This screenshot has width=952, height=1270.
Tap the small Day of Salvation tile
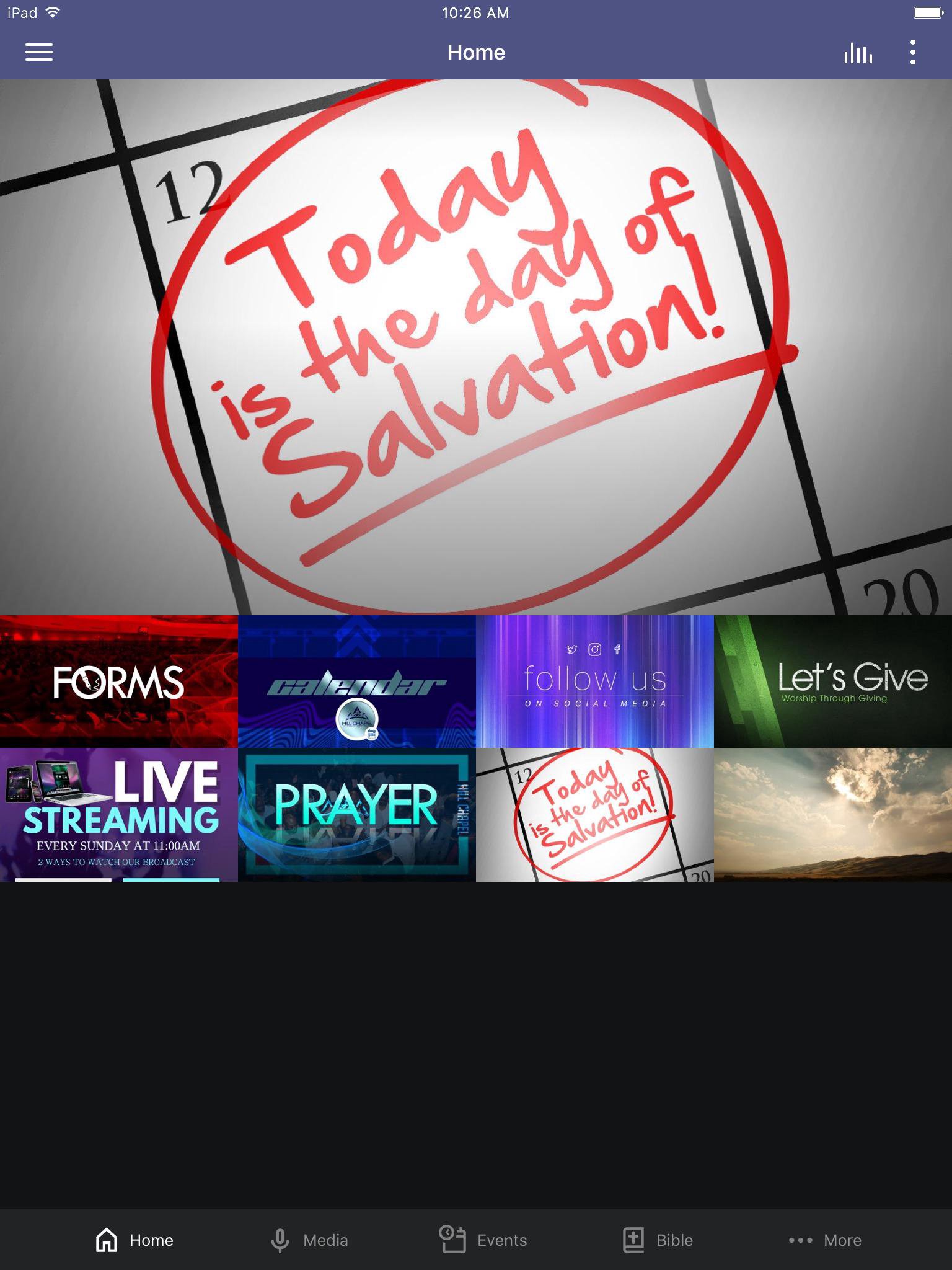(595, 814)
